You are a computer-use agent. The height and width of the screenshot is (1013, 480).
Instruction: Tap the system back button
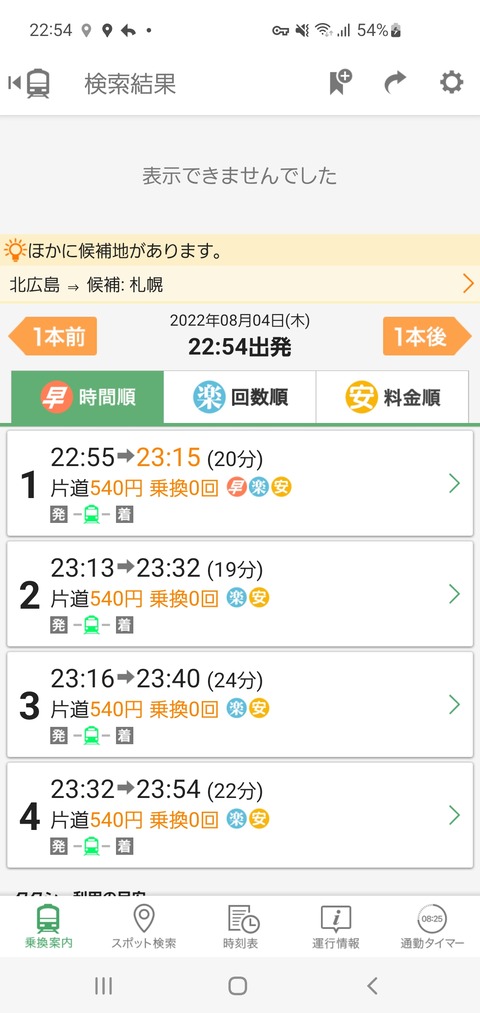coord(371,985)
